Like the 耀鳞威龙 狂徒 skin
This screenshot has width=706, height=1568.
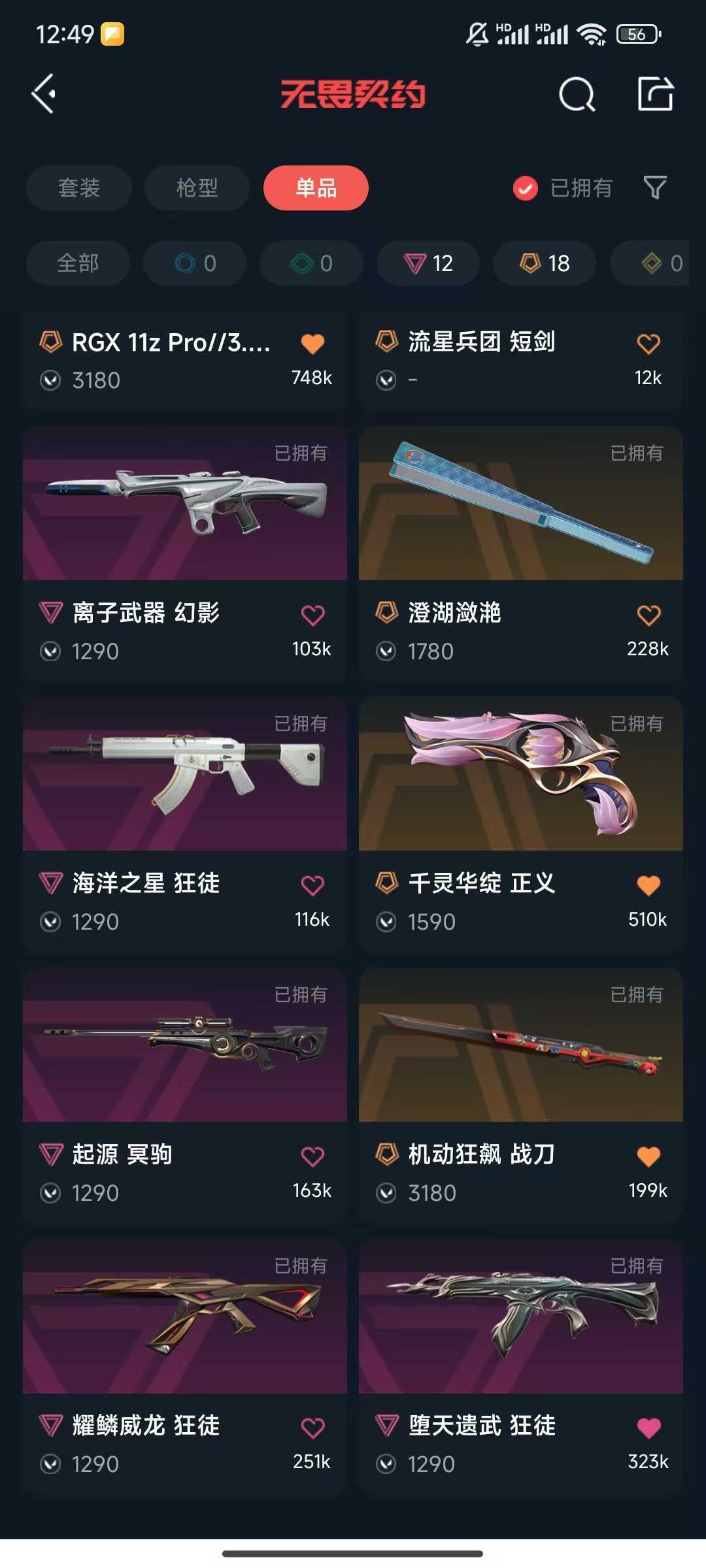[312, 1428]
